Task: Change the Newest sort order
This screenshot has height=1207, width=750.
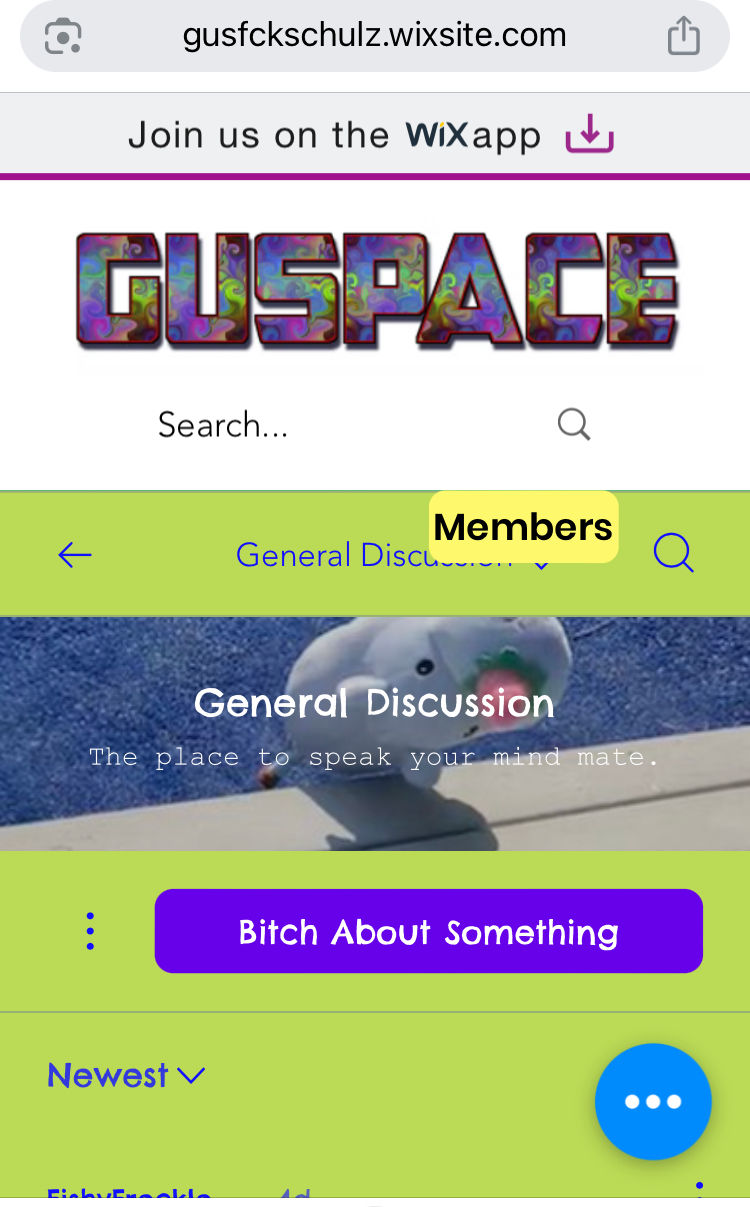Action: pos(126,1076)
